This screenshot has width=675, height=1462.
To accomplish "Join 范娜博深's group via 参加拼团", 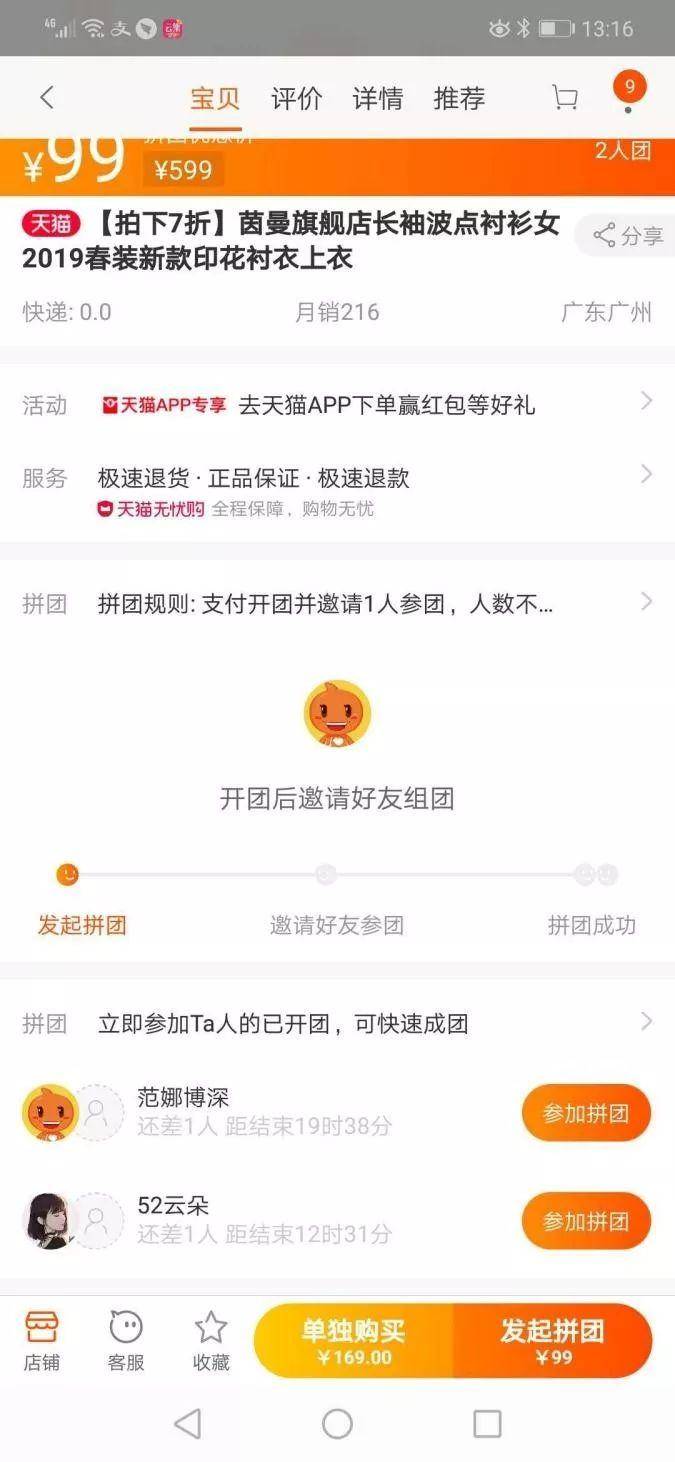I will pyautogui.click(x=586, y=1113).
